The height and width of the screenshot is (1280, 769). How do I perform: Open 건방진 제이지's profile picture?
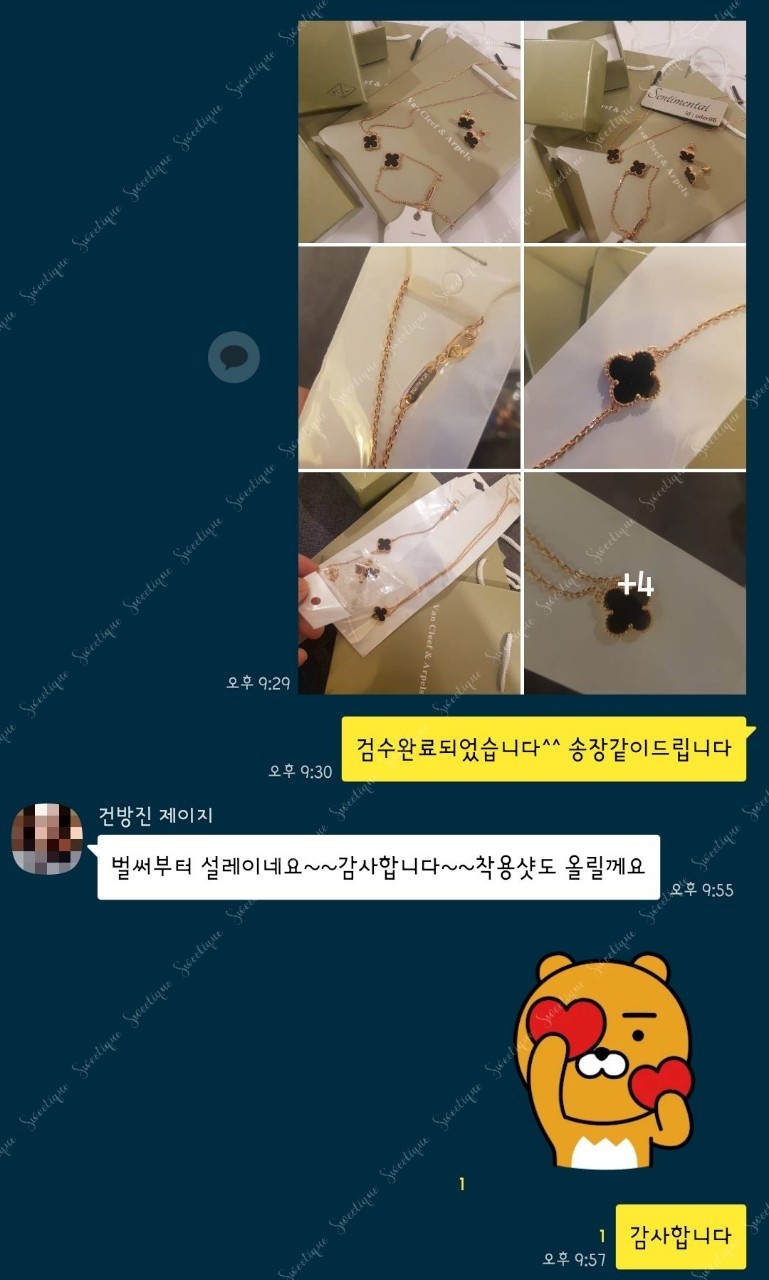tap(46, 839)
